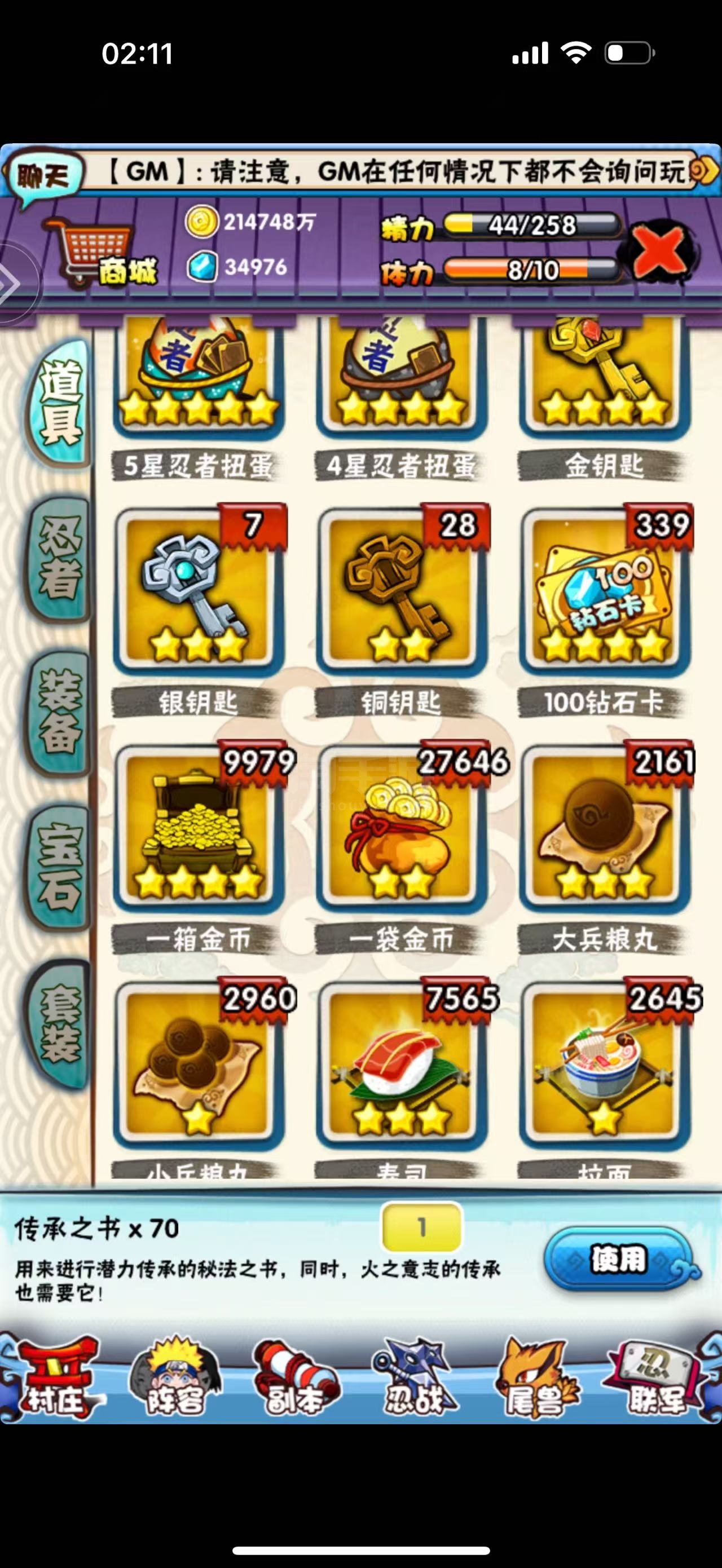Screen dimensions: 722x1568
Task: Switch to the 装备 side tab
Action: [x=60, y=713]
